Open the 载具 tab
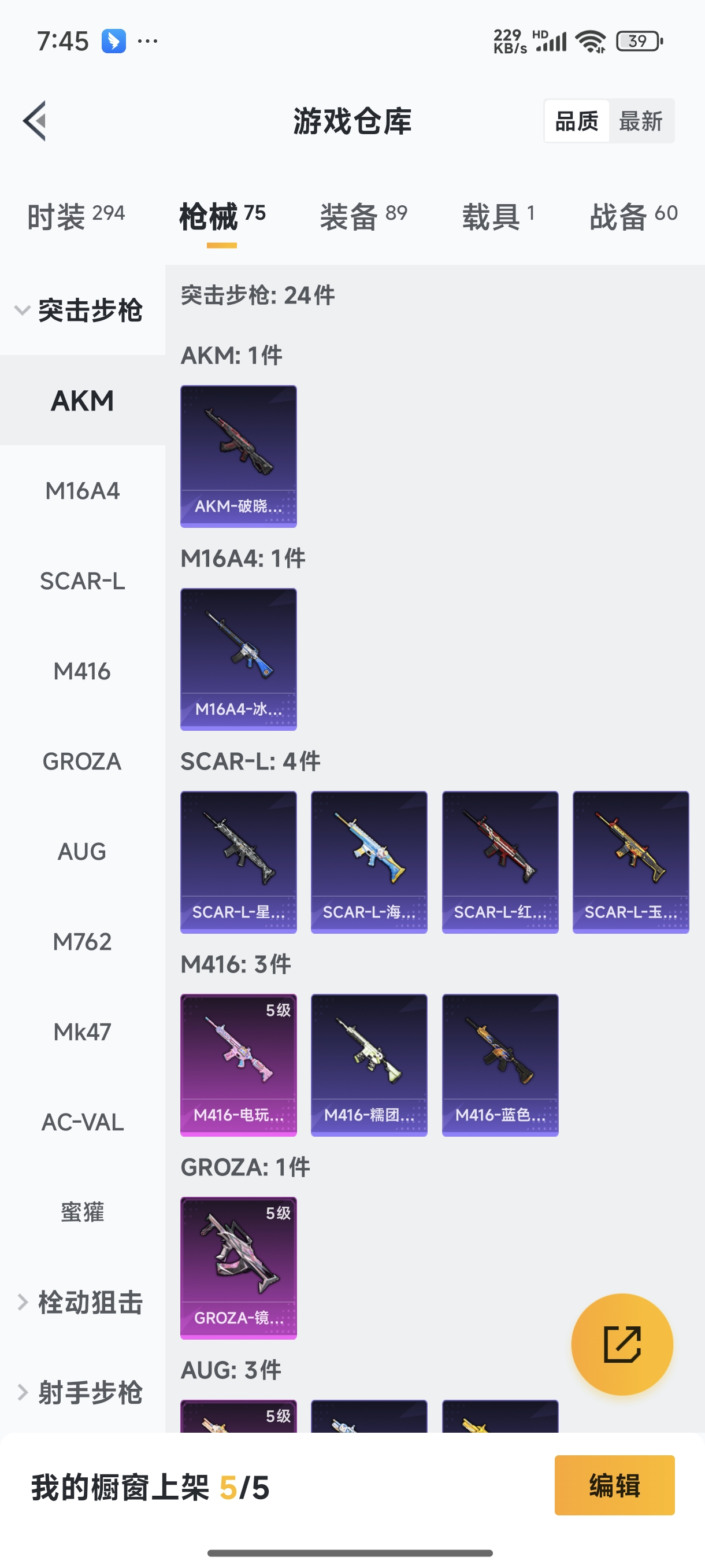The height and width of the screenshot is (1568, 705). coord(498,217)
